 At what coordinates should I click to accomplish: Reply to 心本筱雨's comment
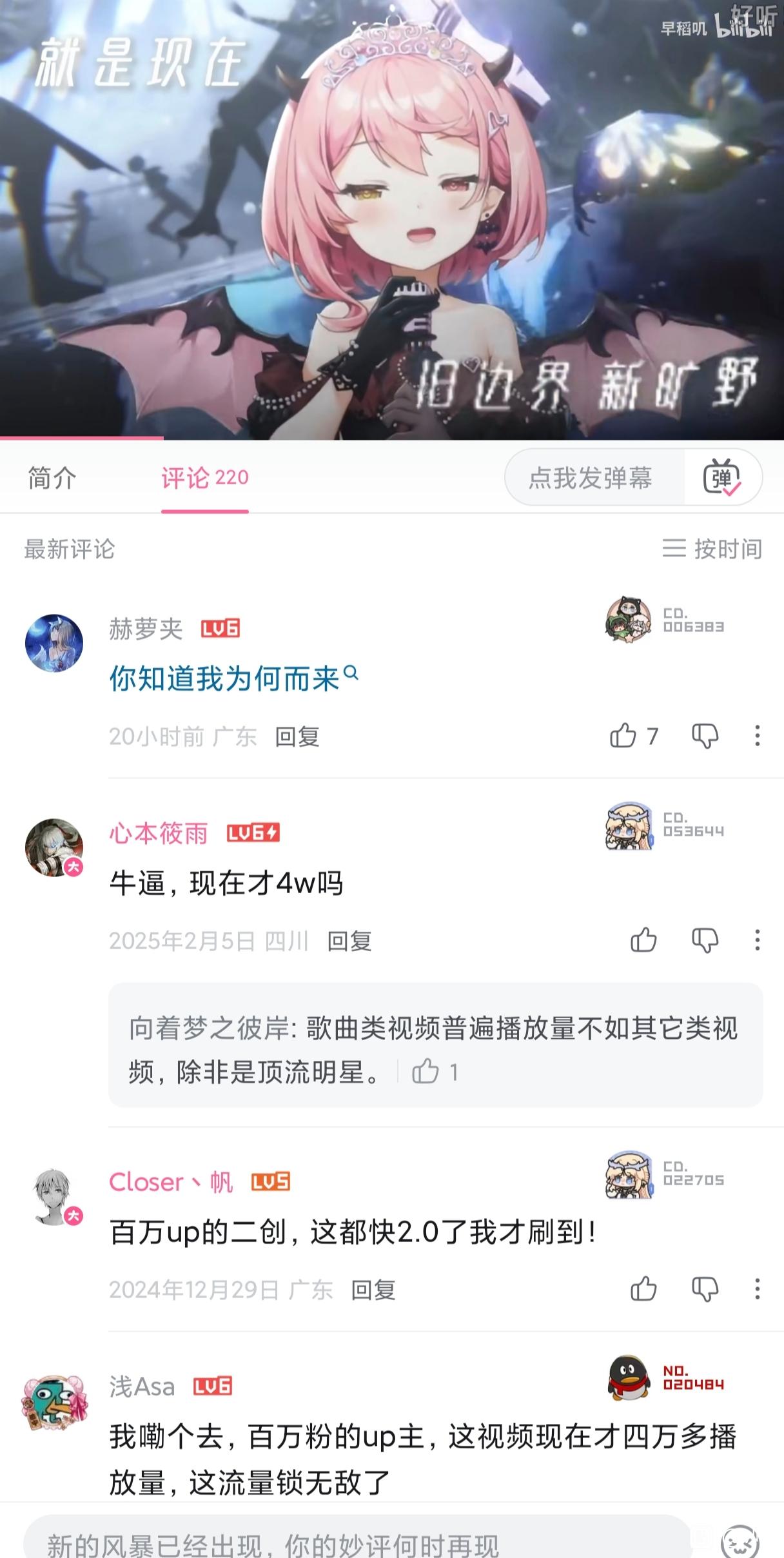[x=349, y=942]
